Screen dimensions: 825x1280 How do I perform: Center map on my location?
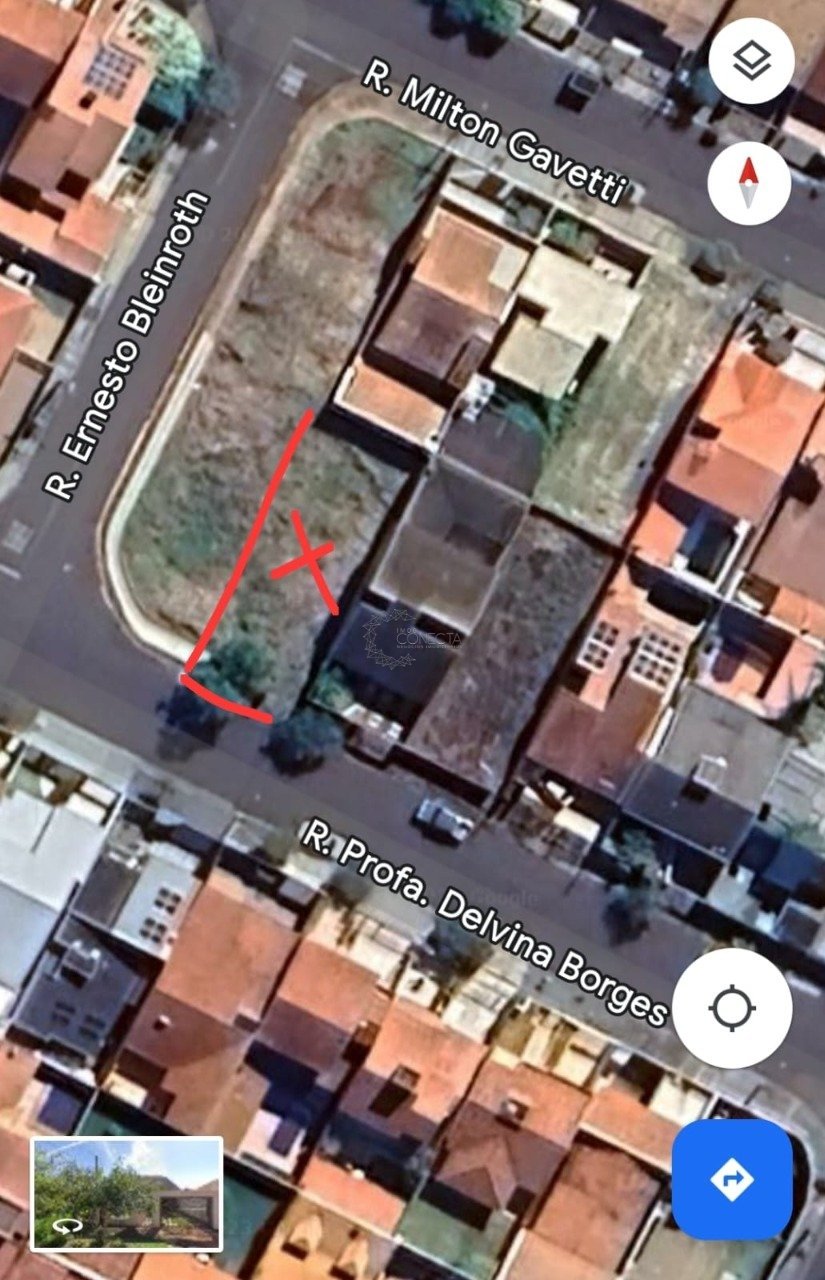[x=732, y=1008]
